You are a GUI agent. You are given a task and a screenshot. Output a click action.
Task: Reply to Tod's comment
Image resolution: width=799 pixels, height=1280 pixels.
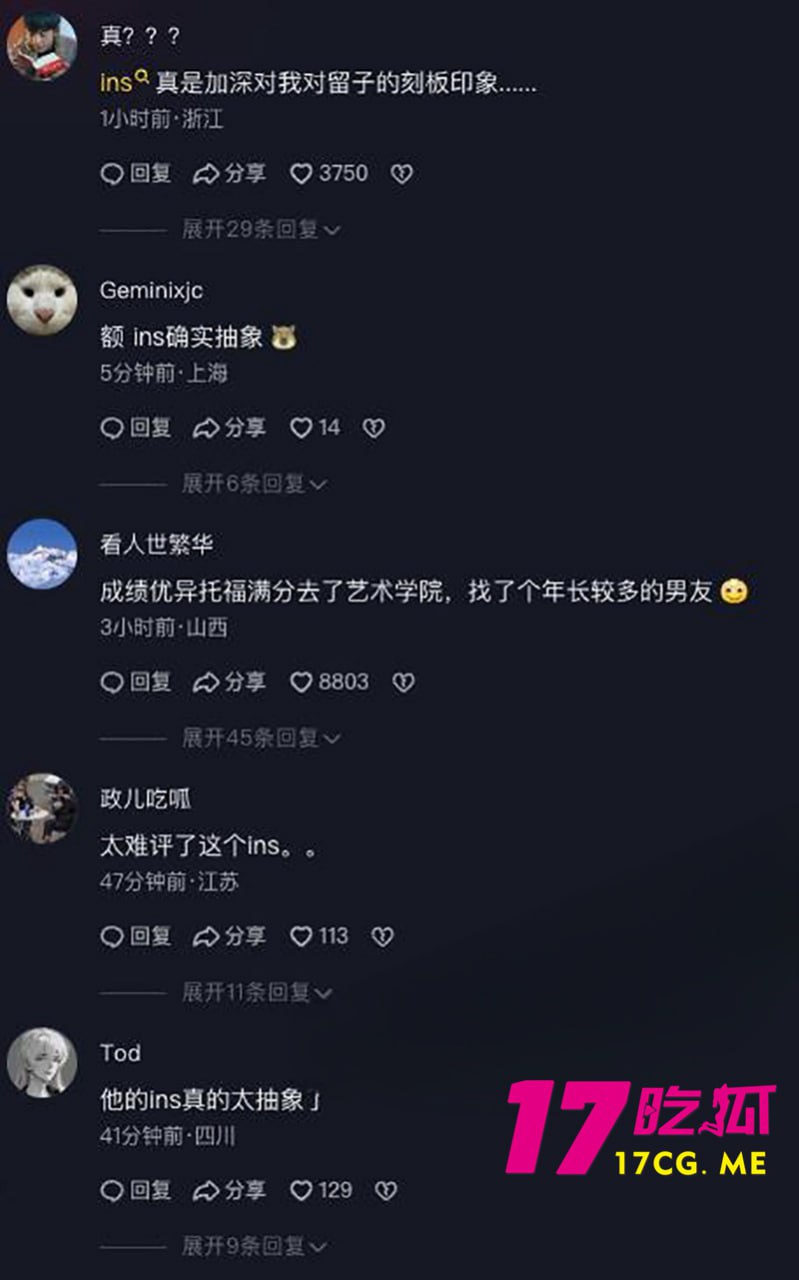pos(136,1190)
